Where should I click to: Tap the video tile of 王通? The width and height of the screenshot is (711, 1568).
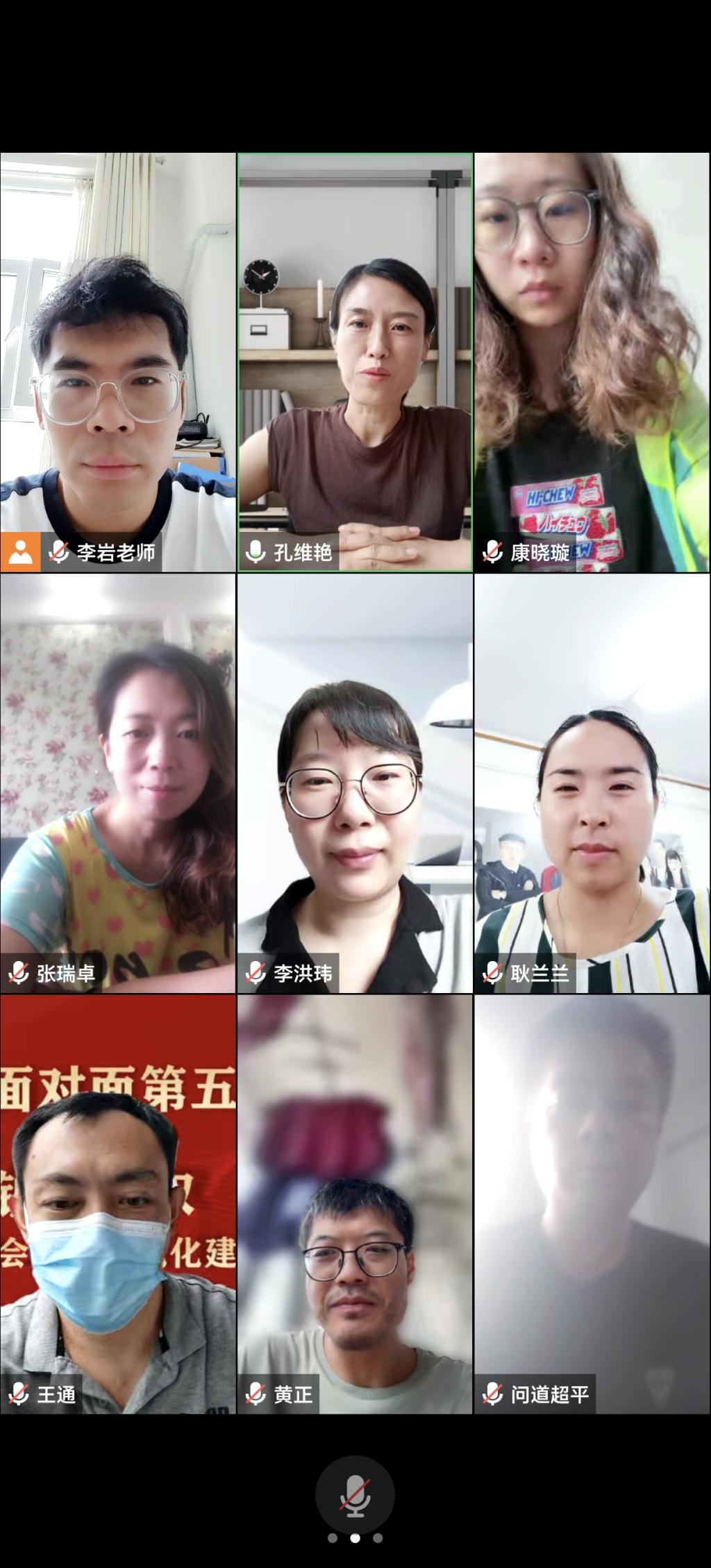click(118, 1203)
